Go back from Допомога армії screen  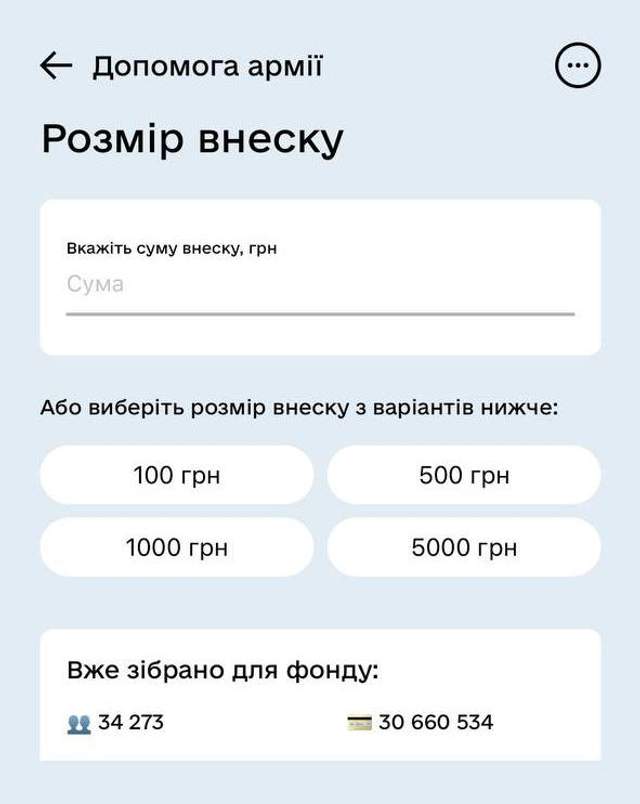tap(56, 66)
